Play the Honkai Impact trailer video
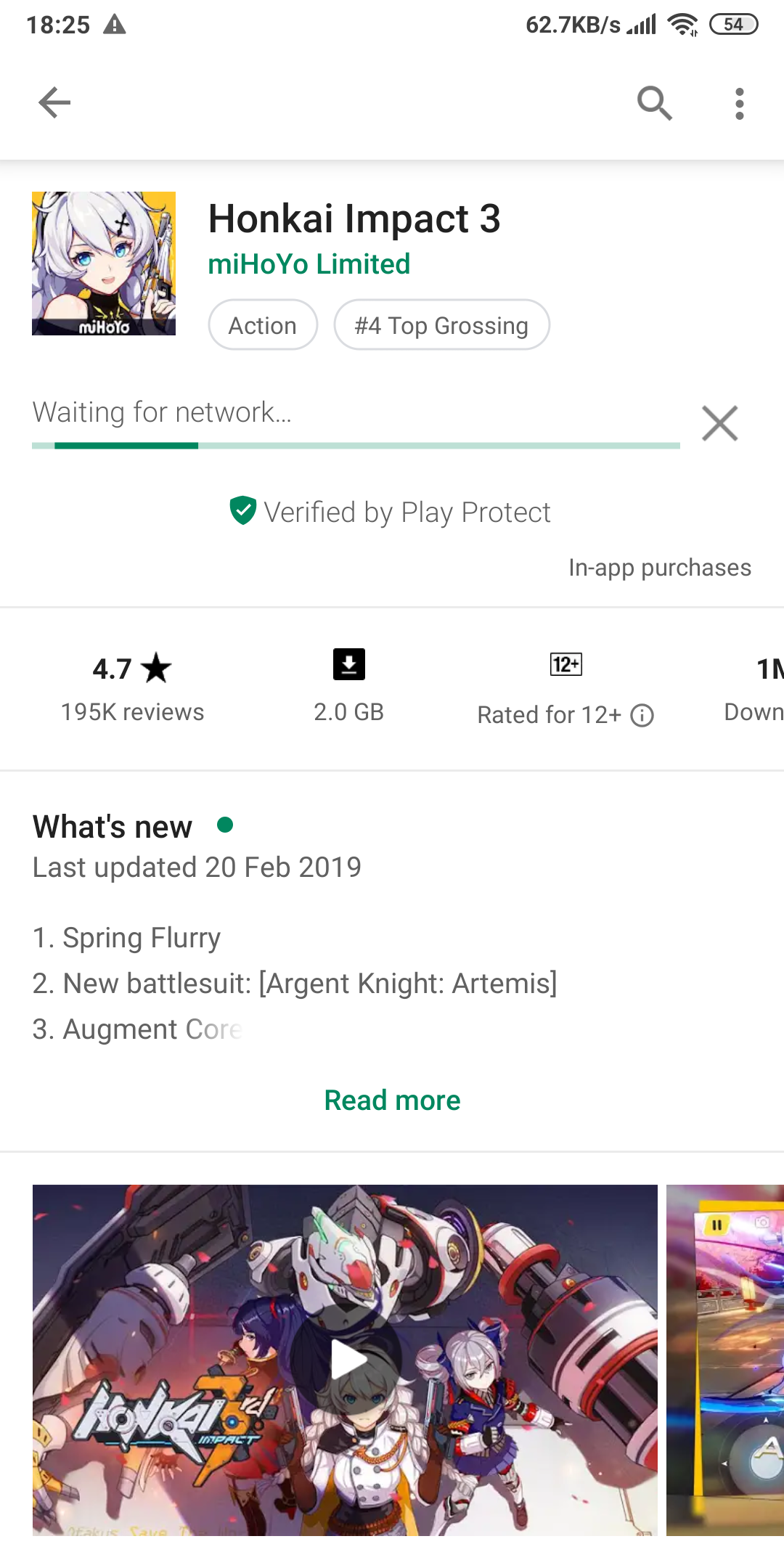The height and width of the screenshot is (1568, 784). [x=345, y=1360]
